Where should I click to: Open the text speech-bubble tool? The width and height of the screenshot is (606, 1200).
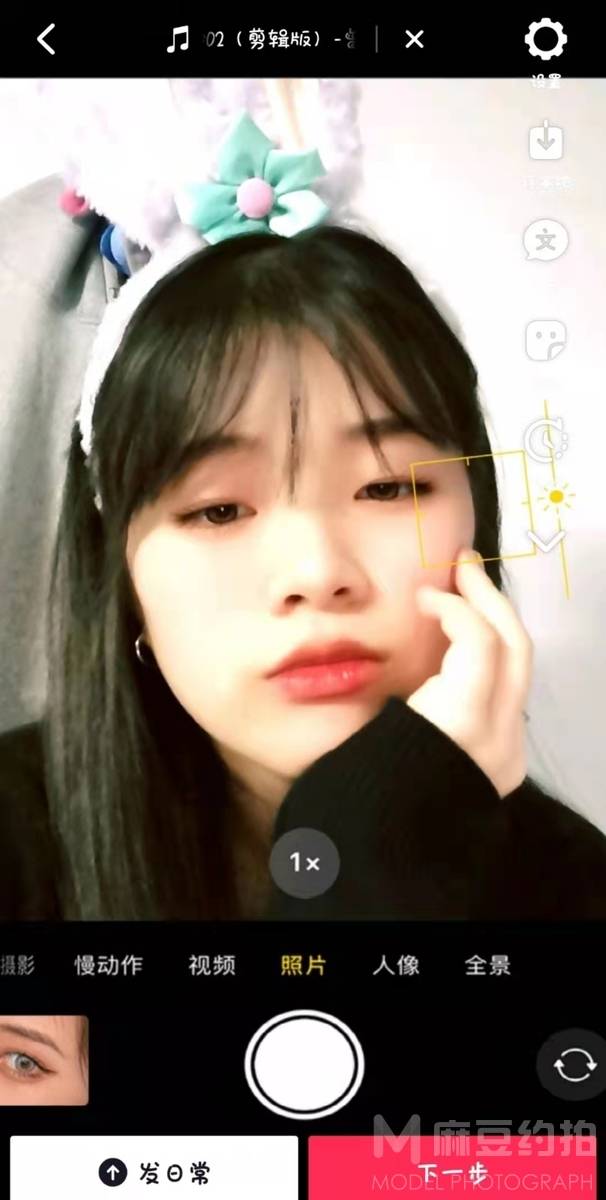tap(546, 241)
